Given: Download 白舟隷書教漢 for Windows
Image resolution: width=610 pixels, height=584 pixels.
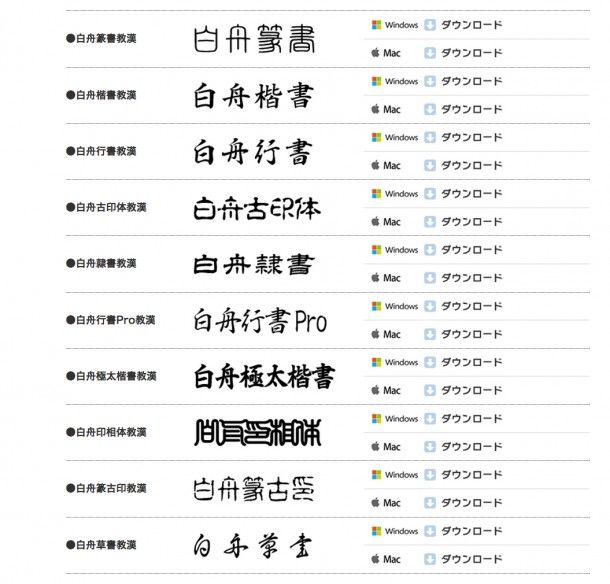Looking at the screenshot, I should pyautogui.click(x=463, y=250).
